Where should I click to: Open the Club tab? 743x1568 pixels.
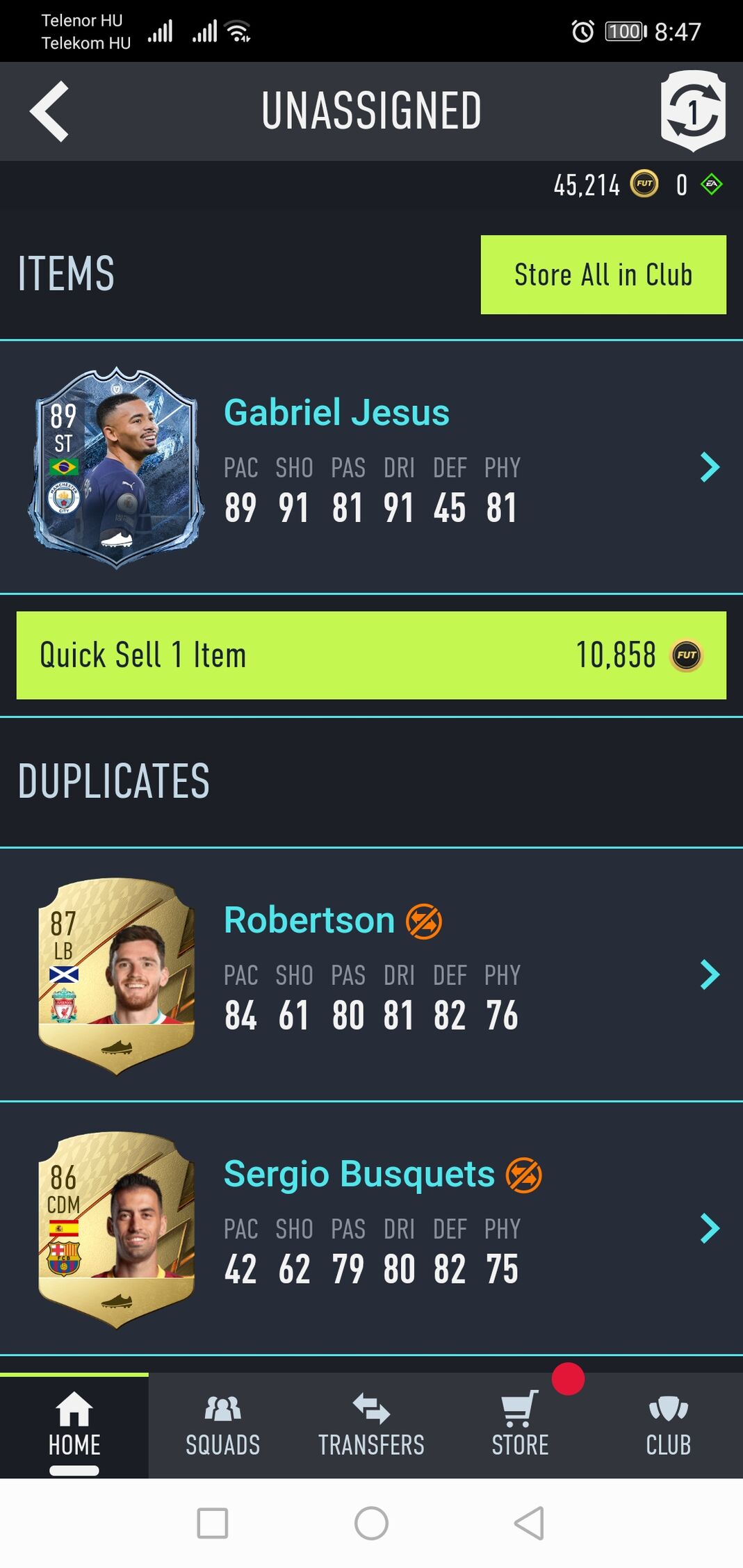pyautogui.click(x=668, y=1425)
